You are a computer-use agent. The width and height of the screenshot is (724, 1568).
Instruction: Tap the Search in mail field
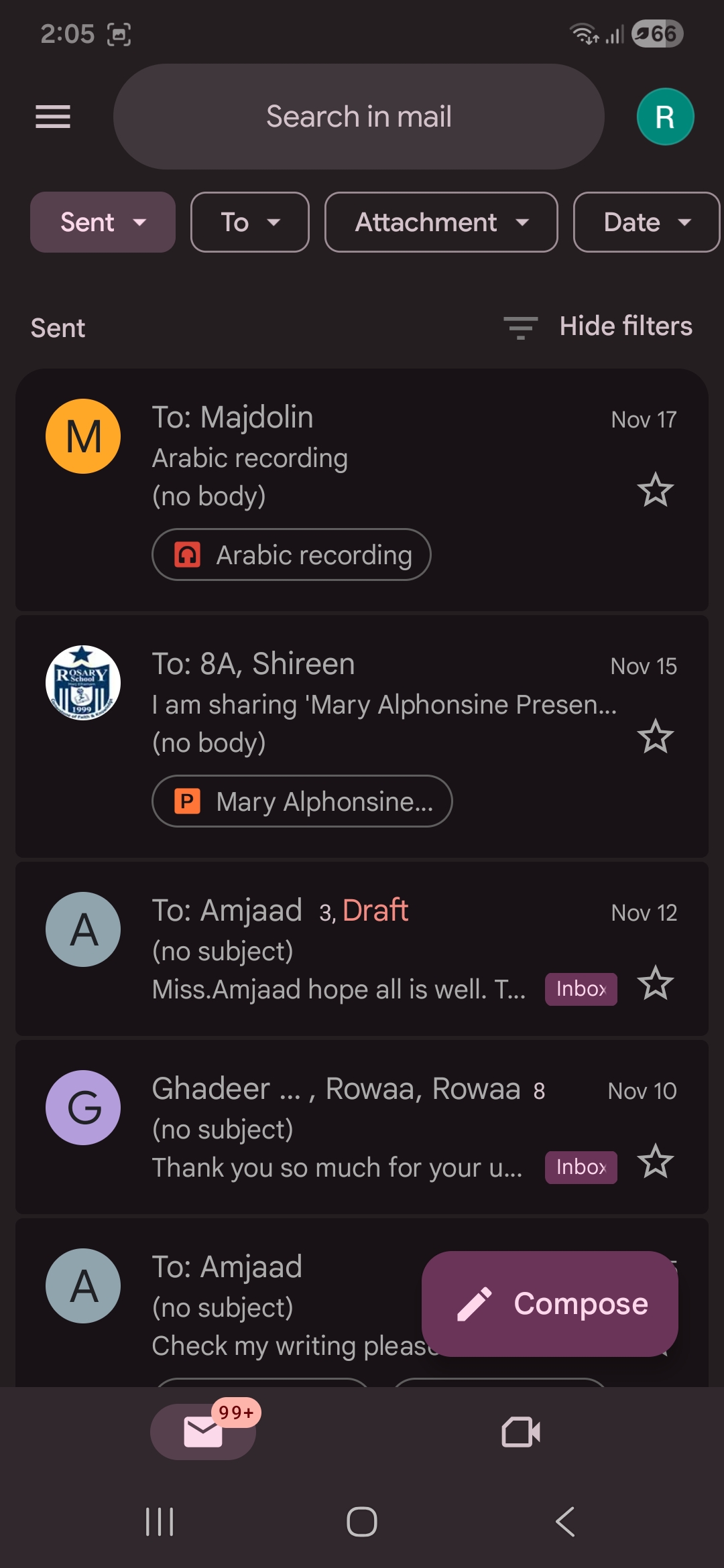pos(359,117)
